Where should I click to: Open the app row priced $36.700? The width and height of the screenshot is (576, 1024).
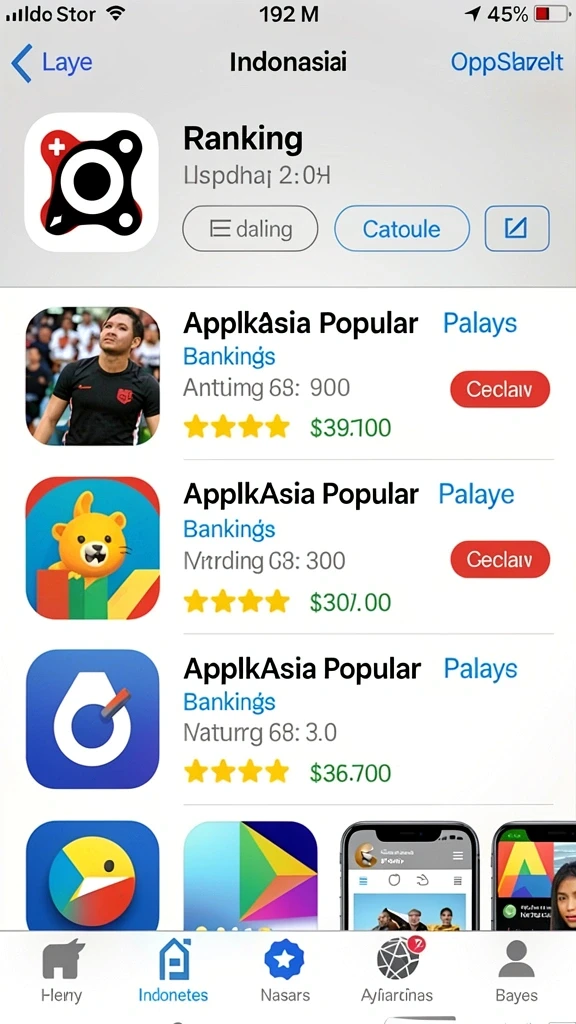[x=288, y=720]
